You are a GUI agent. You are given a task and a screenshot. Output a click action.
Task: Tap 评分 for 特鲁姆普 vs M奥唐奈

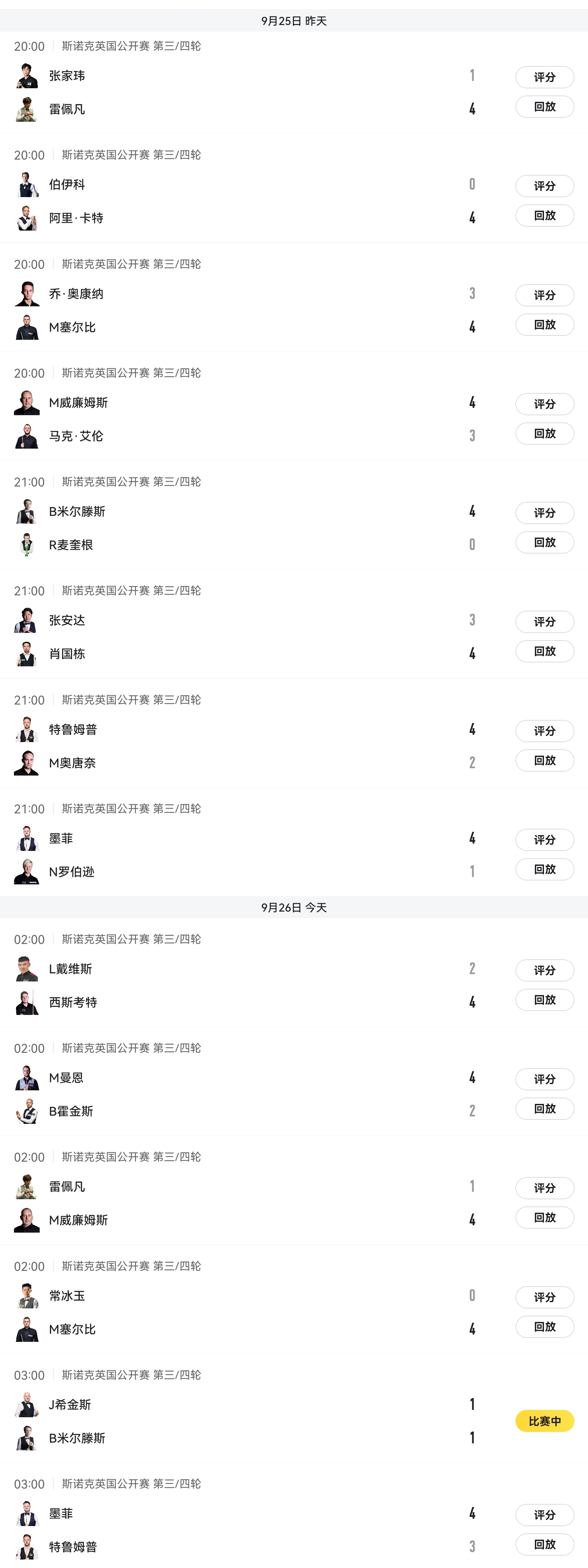click(x=544, y=731)
